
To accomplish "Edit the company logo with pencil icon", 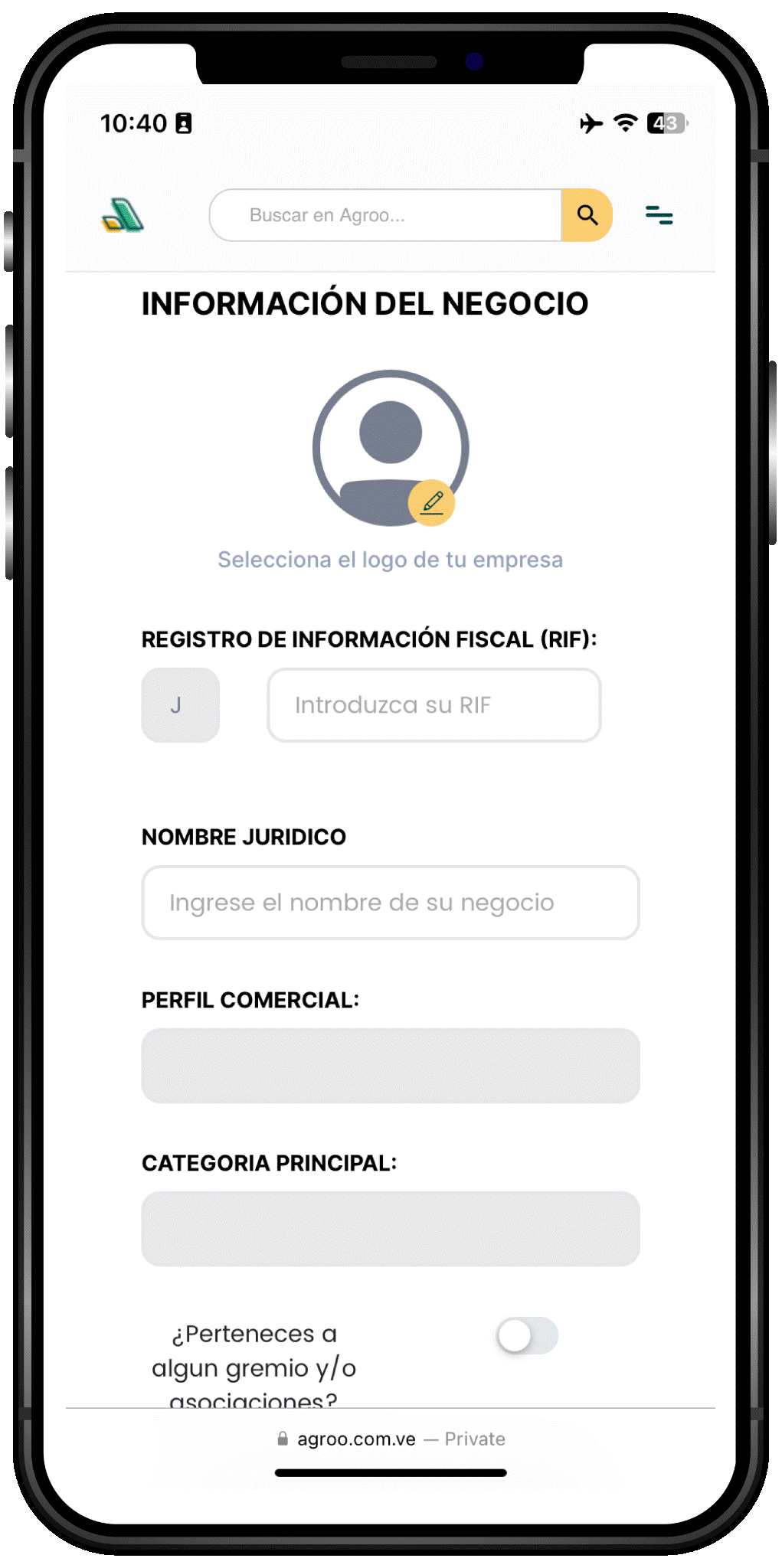I will coord(432,502).
